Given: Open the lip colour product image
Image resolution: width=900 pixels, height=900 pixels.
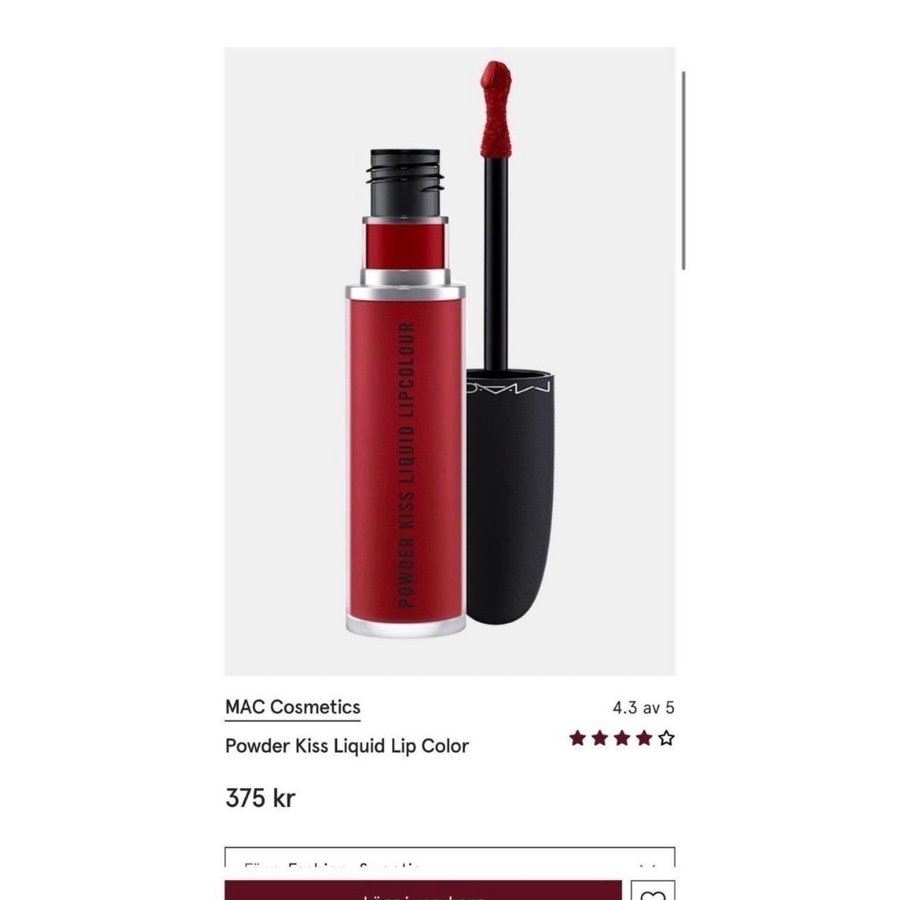Looking at the screenshot, I should (x=449, y=360).
